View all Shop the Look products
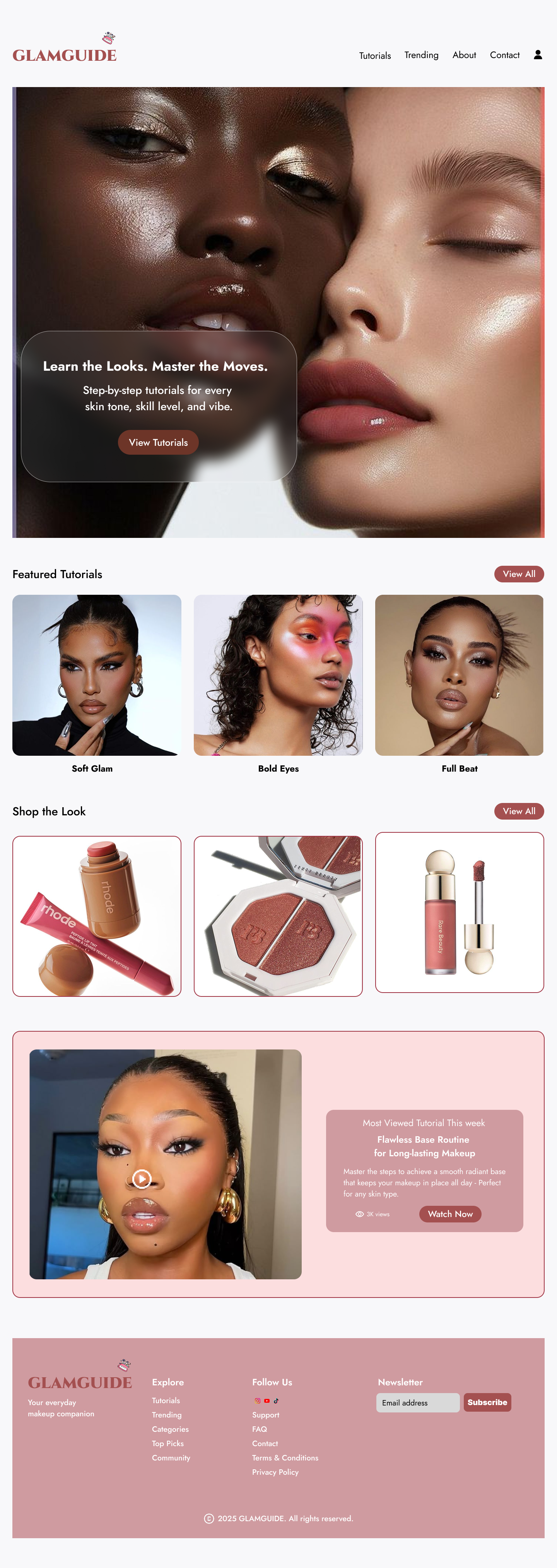 (x=519, y=811)
